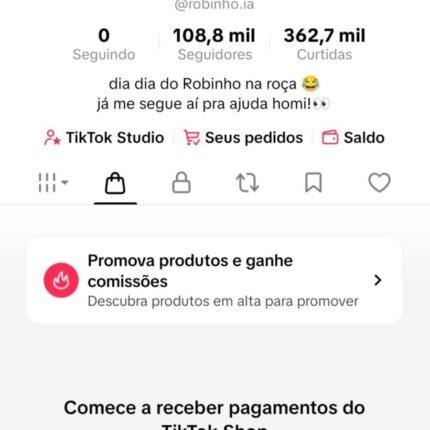
Task: View the 108,8 mil Seguidores list
Action: coord(214,45)
